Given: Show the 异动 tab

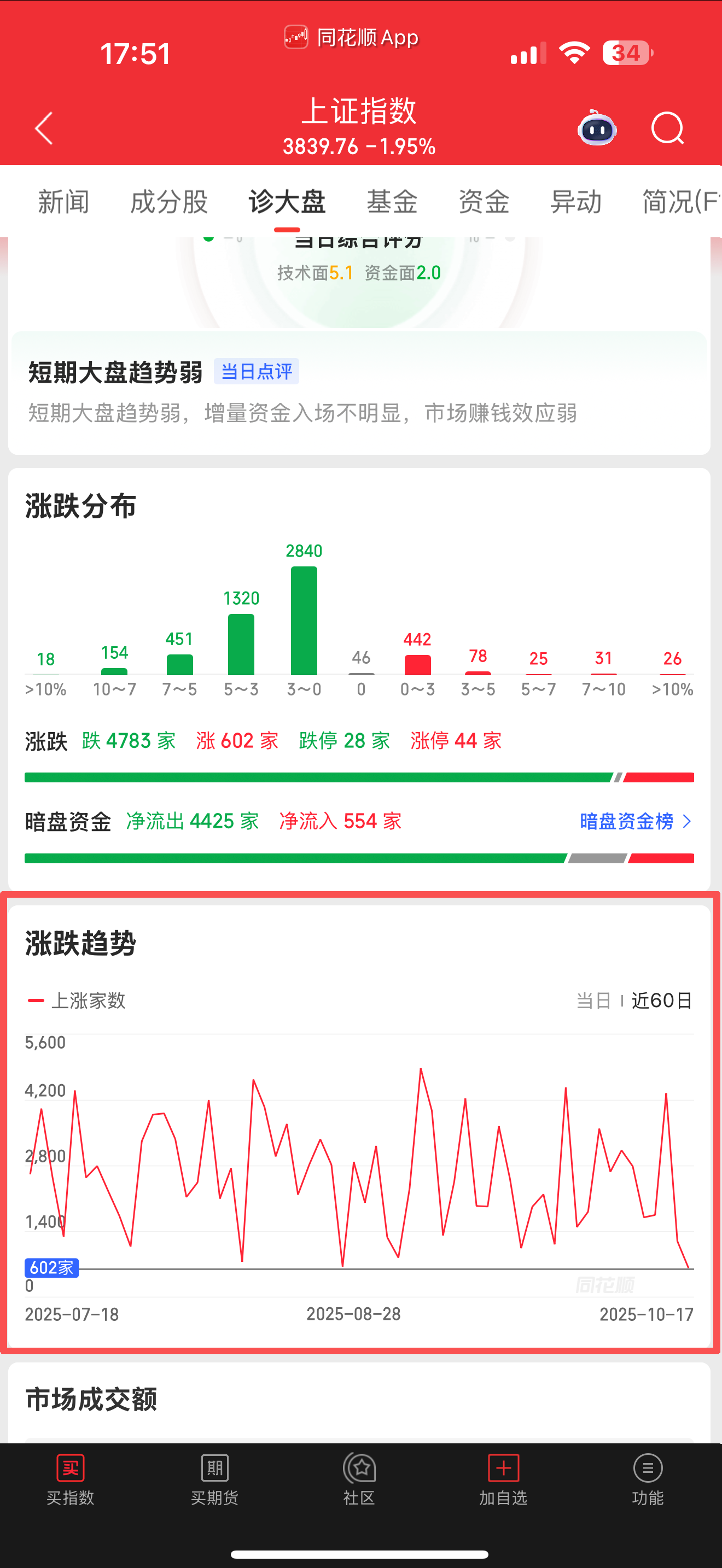Looking at the screenshot, I should point(575,202).
